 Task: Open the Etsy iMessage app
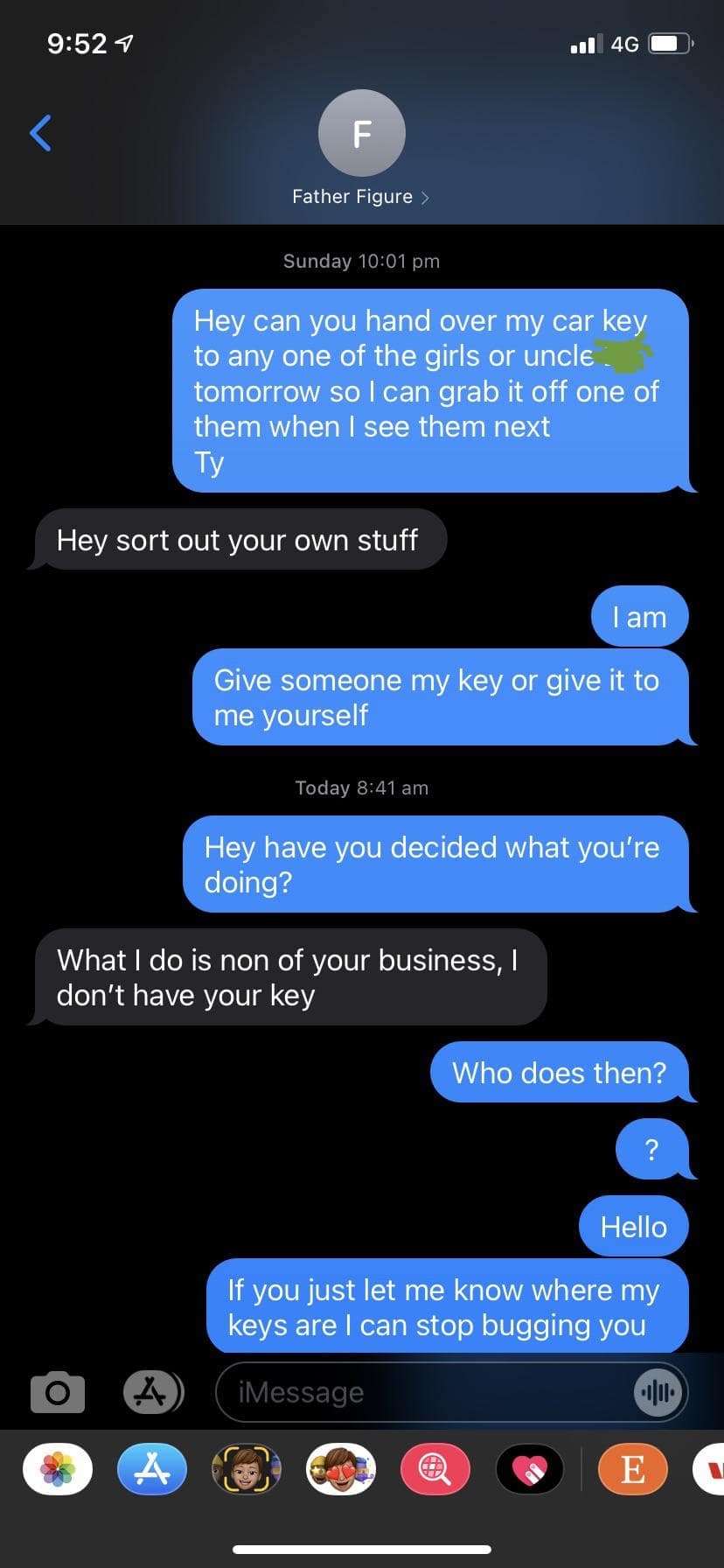632,1469
